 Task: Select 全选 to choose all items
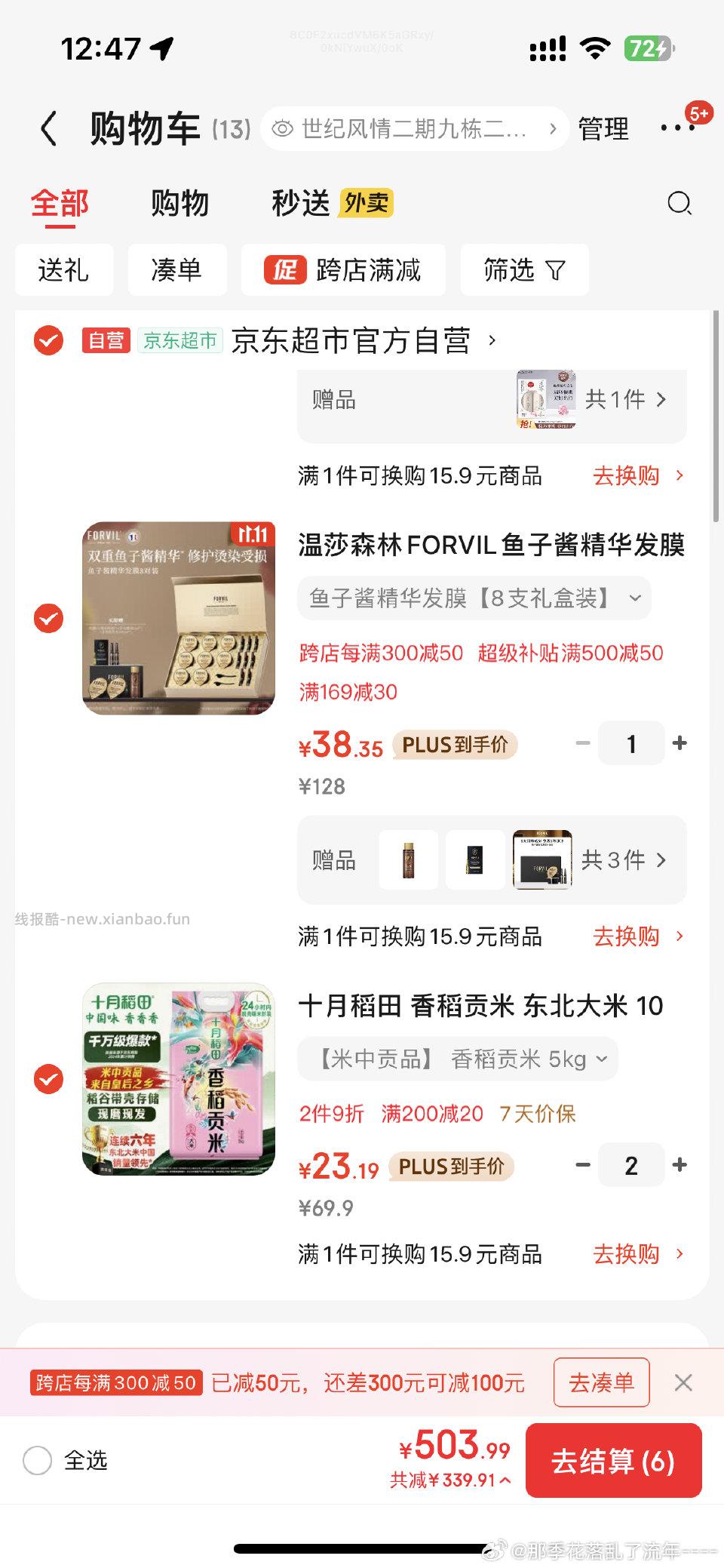point(38,1460)
